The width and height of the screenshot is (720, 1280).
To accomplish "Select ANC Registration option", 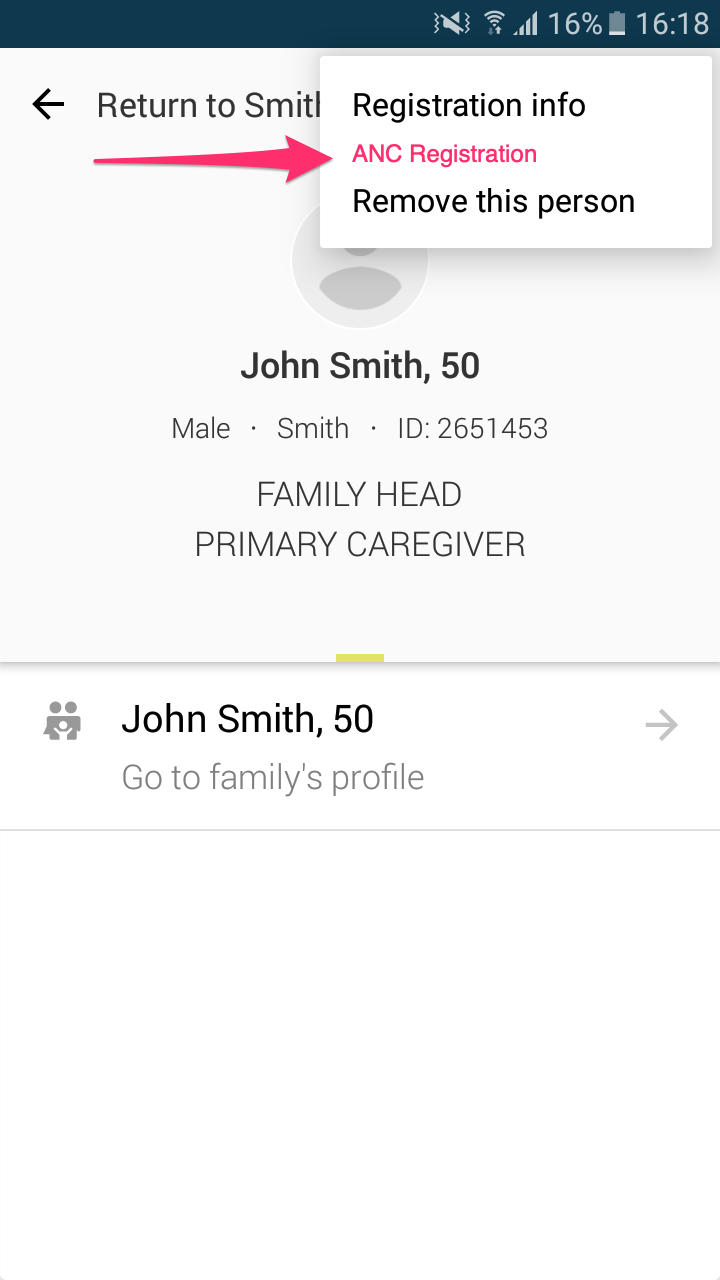I will [445, 154].
